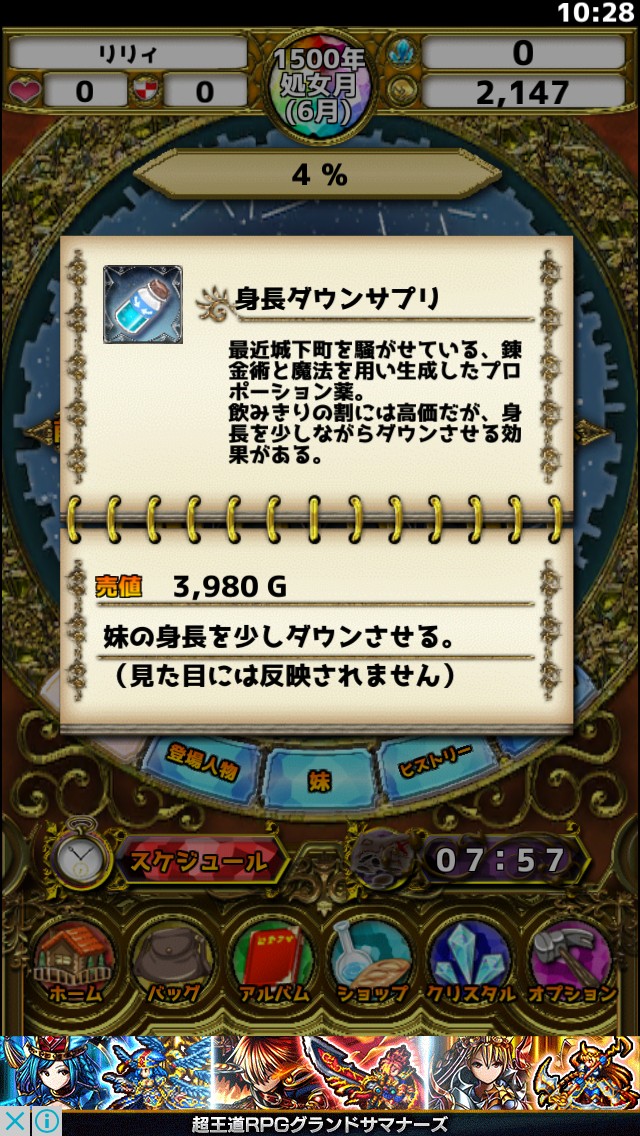
Task: Switch to the ヒストリー (History) tab
Action: tap(433, 760)
